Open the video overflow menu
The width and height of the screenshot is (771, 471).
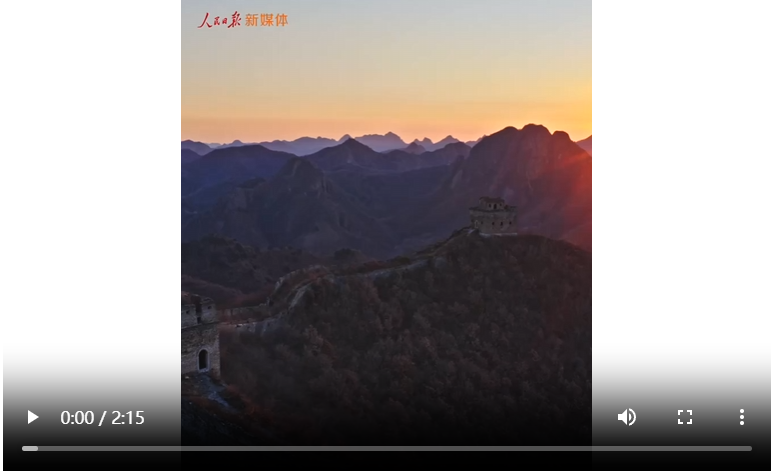click(x=741, y=417)
